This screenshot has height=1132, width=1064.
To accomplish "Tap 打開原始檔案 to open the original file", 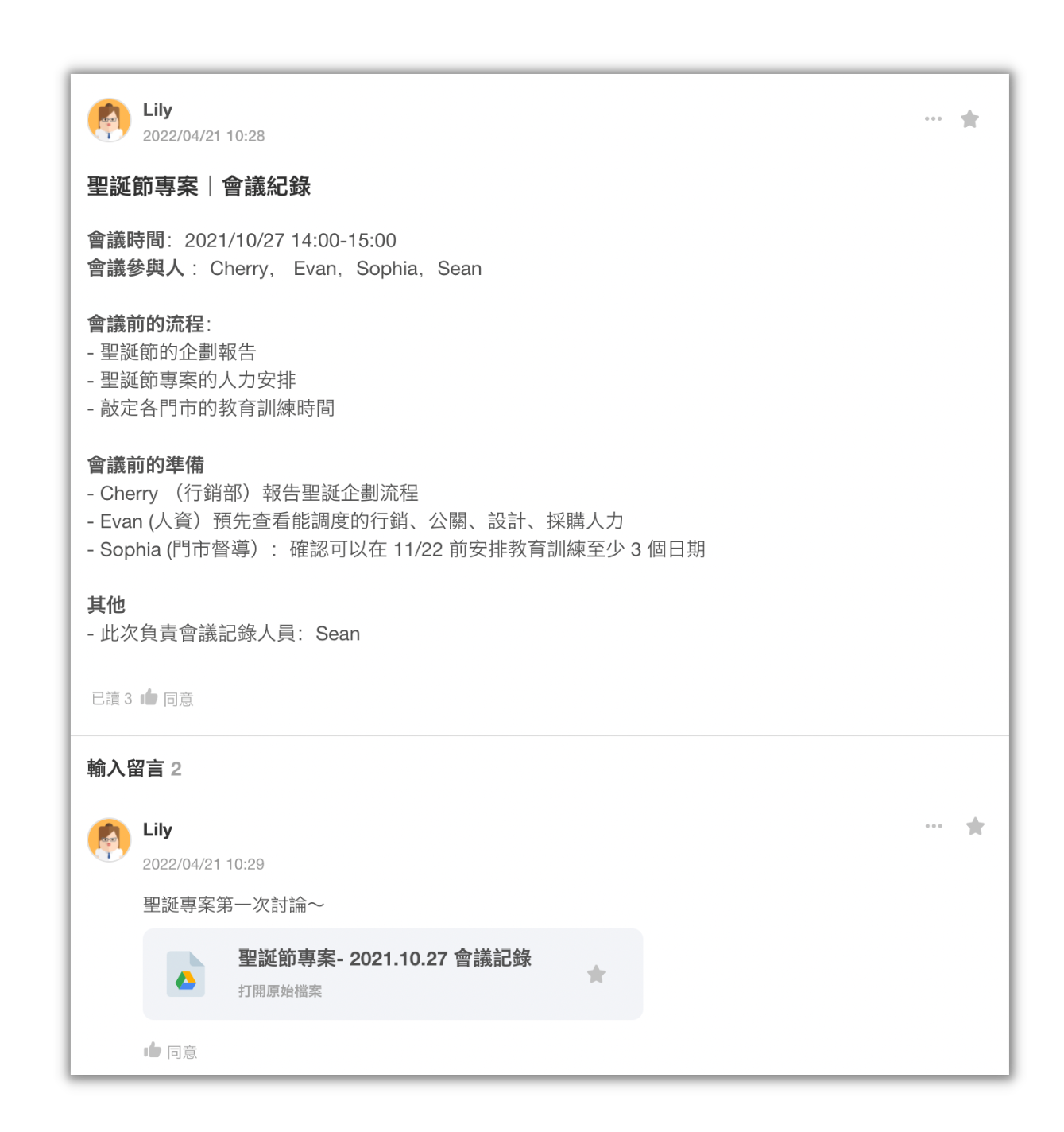I will click(280, 991).
